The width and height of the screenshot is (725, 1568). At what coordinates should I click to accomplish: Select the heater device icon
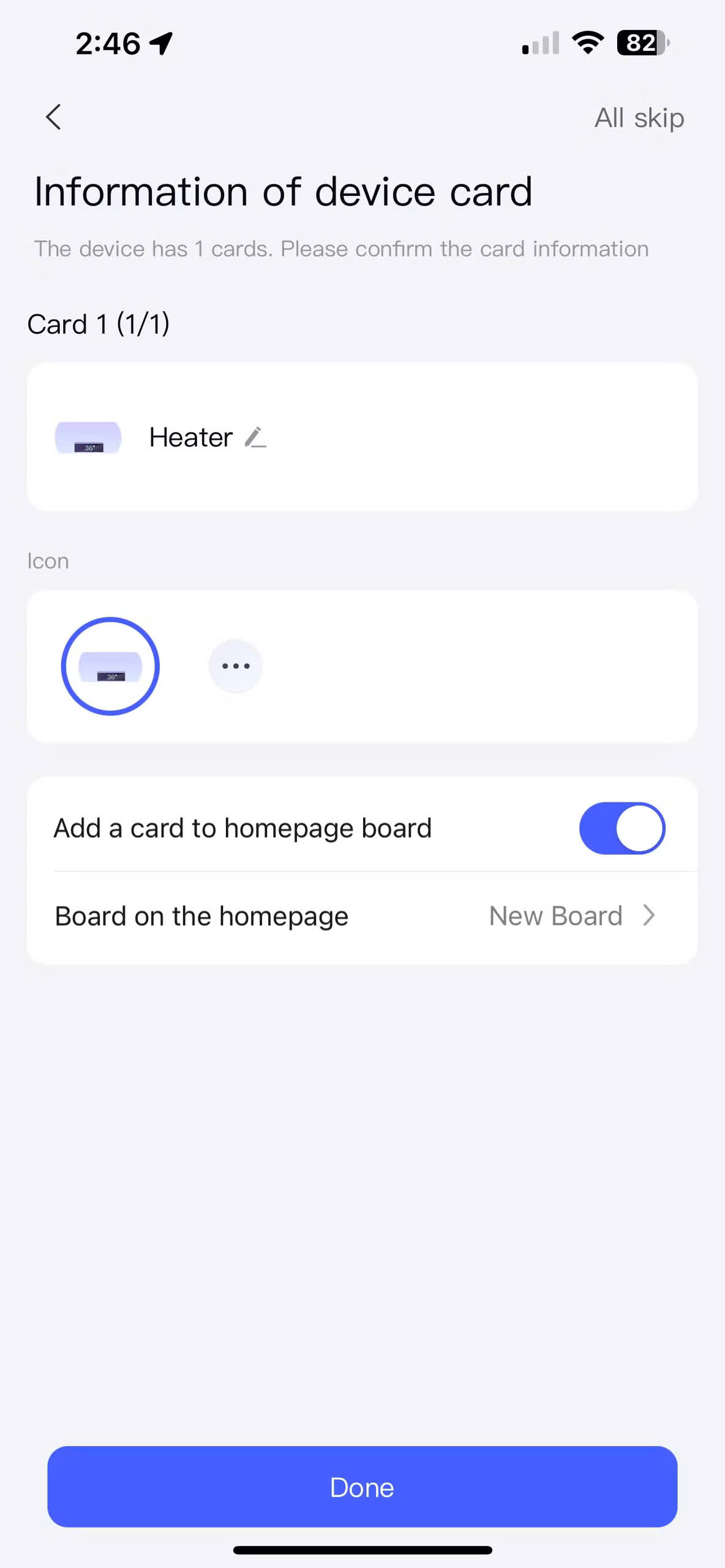pyautogui.click(x=110, y=666)
